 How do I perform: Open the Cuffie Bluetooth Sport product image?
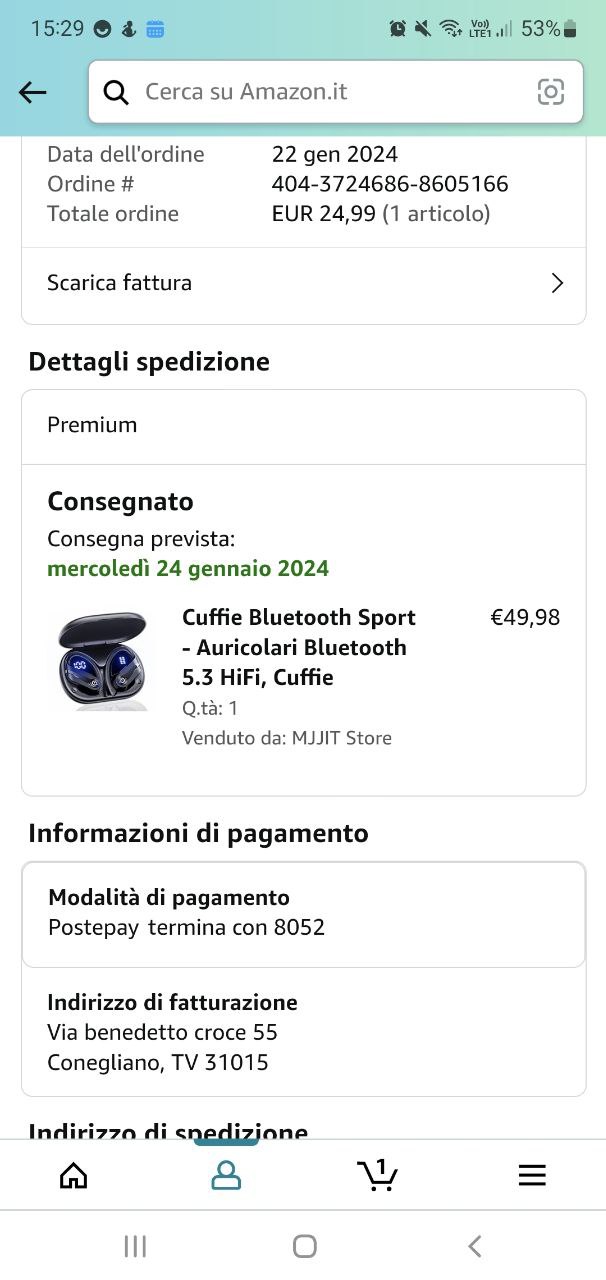click(101, 661)
